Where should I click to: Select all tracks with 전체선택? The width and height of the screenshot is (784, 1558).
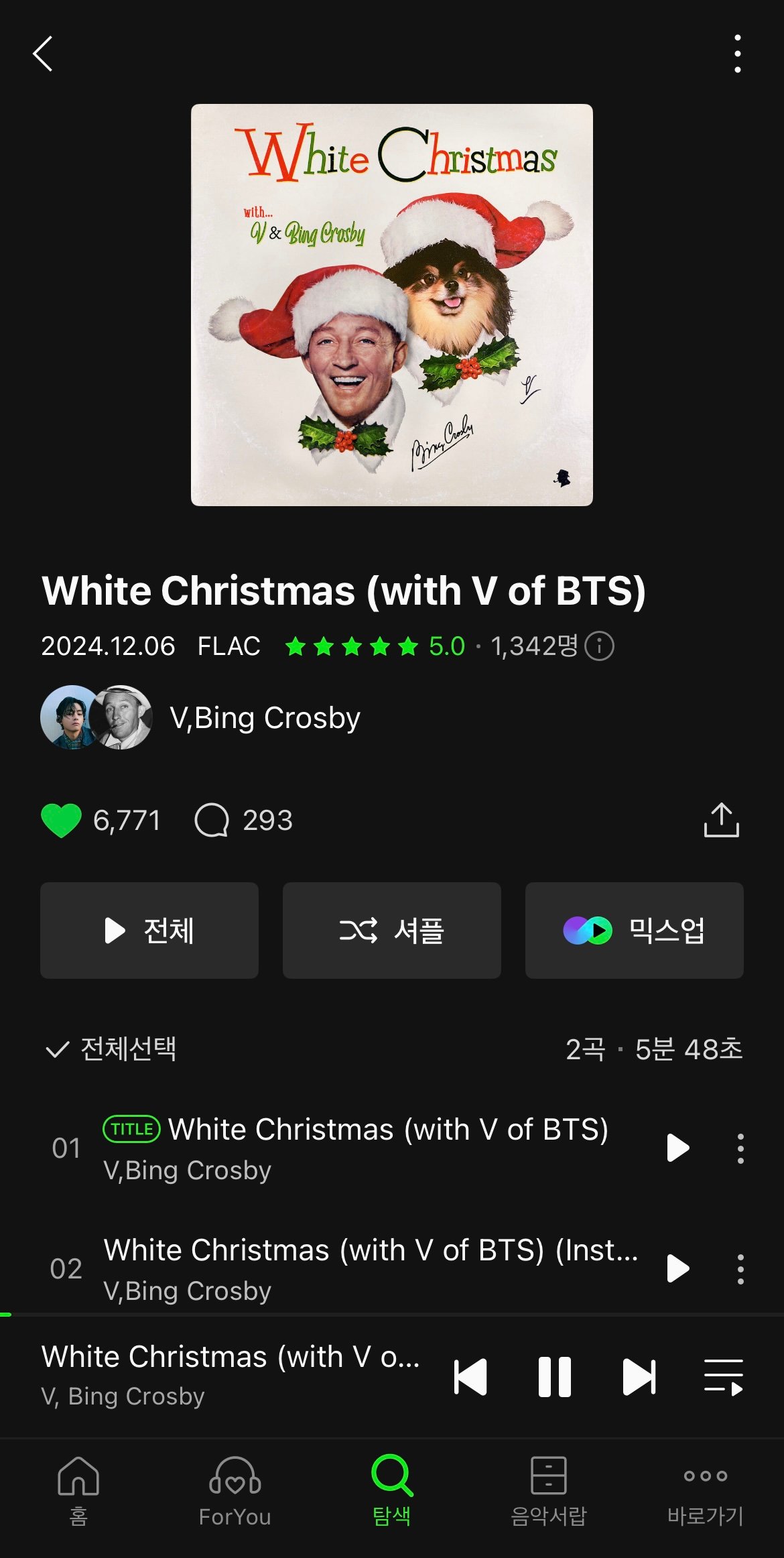(111, 1049)
